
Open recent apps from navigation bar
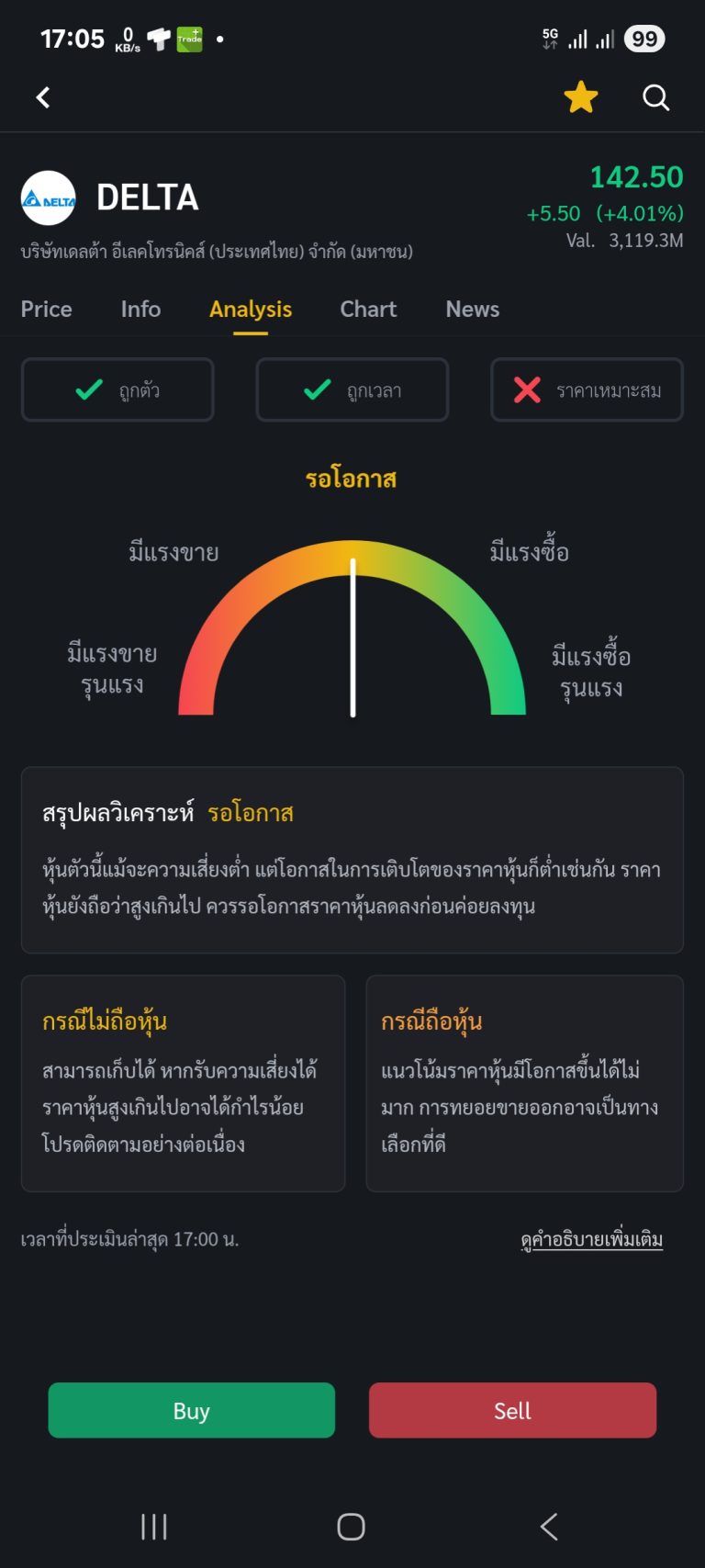pyautogui.click(x=154, y=1527)
